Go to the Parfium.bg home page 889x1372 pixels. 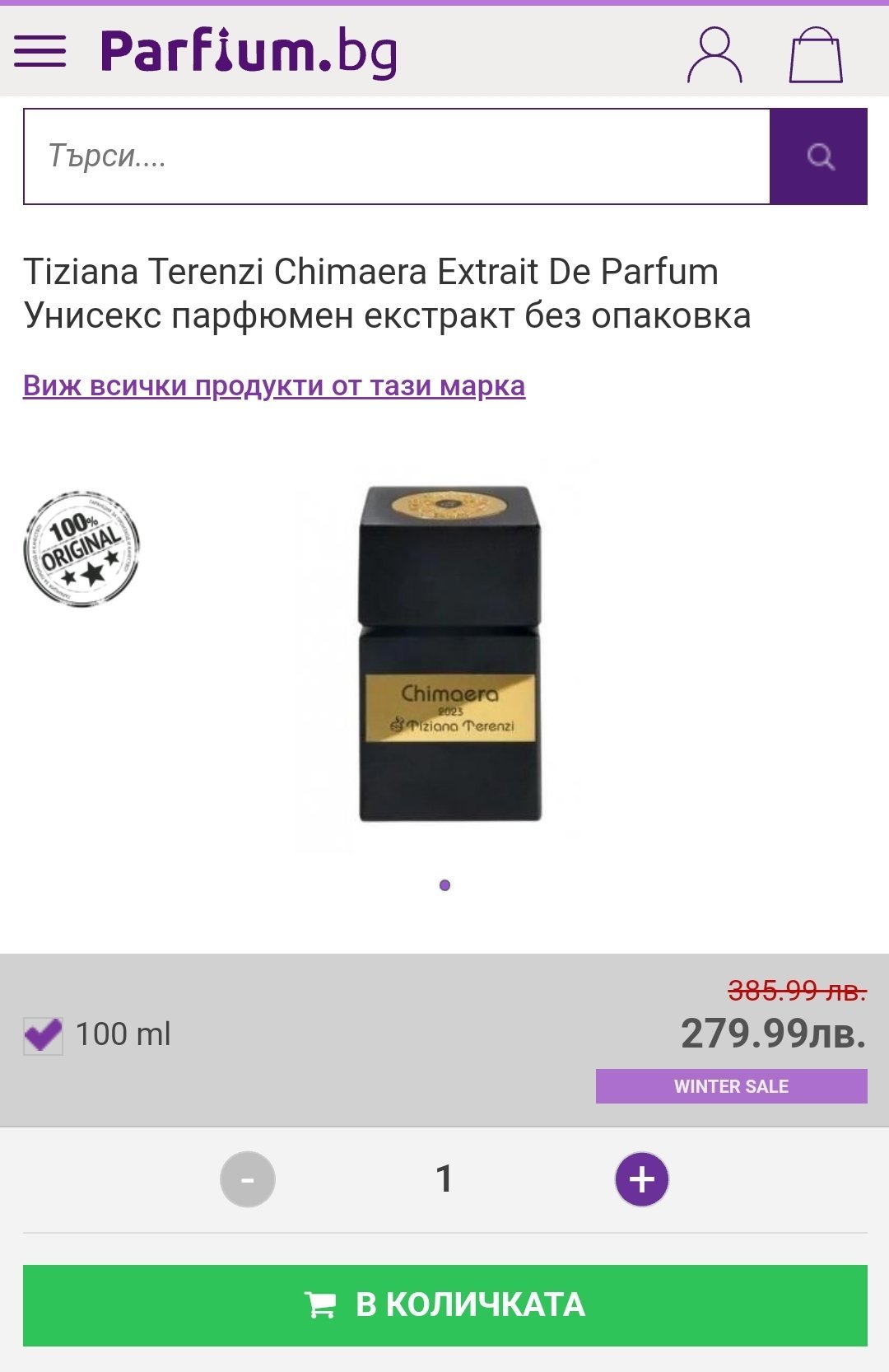(x=249, y=51)
